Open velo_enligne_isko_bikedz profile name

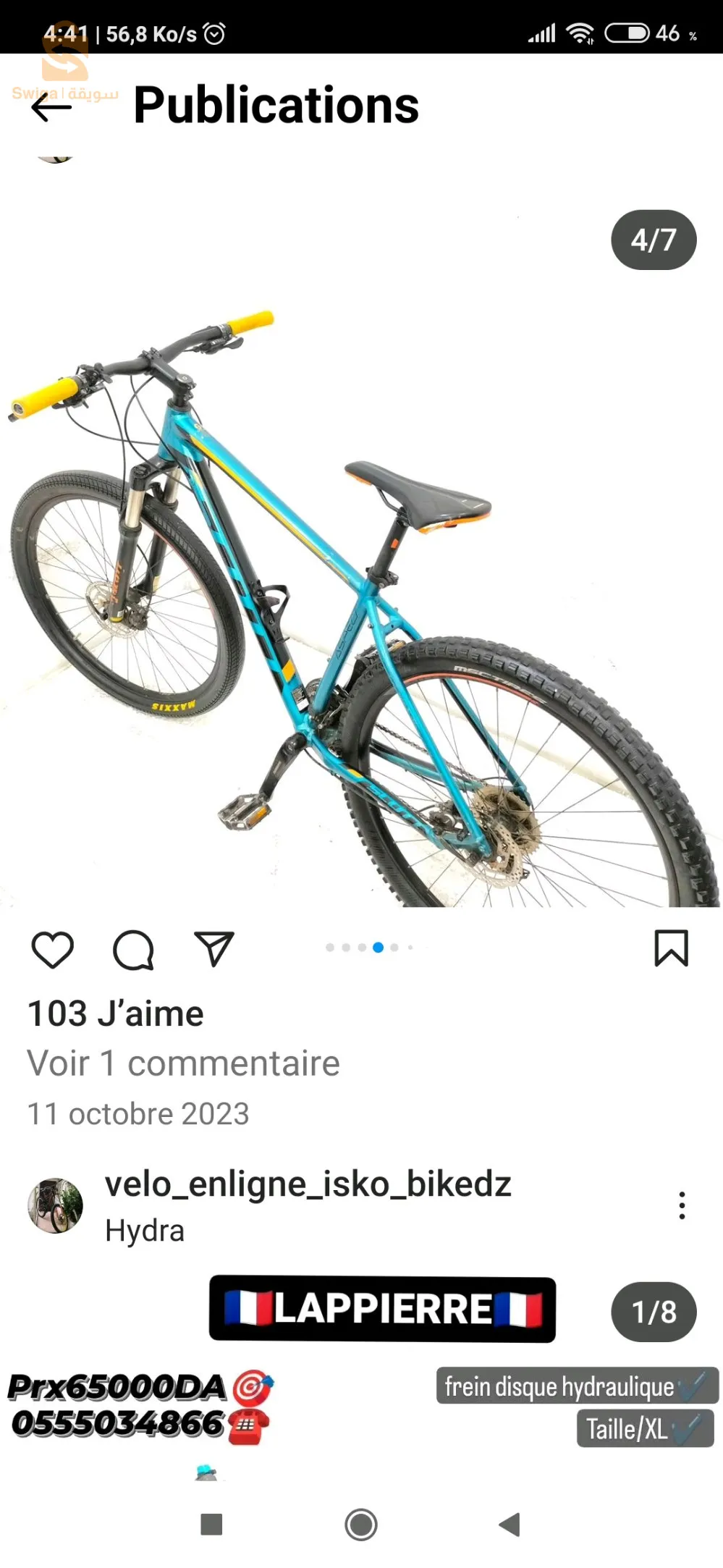[x=308, y=1185]
